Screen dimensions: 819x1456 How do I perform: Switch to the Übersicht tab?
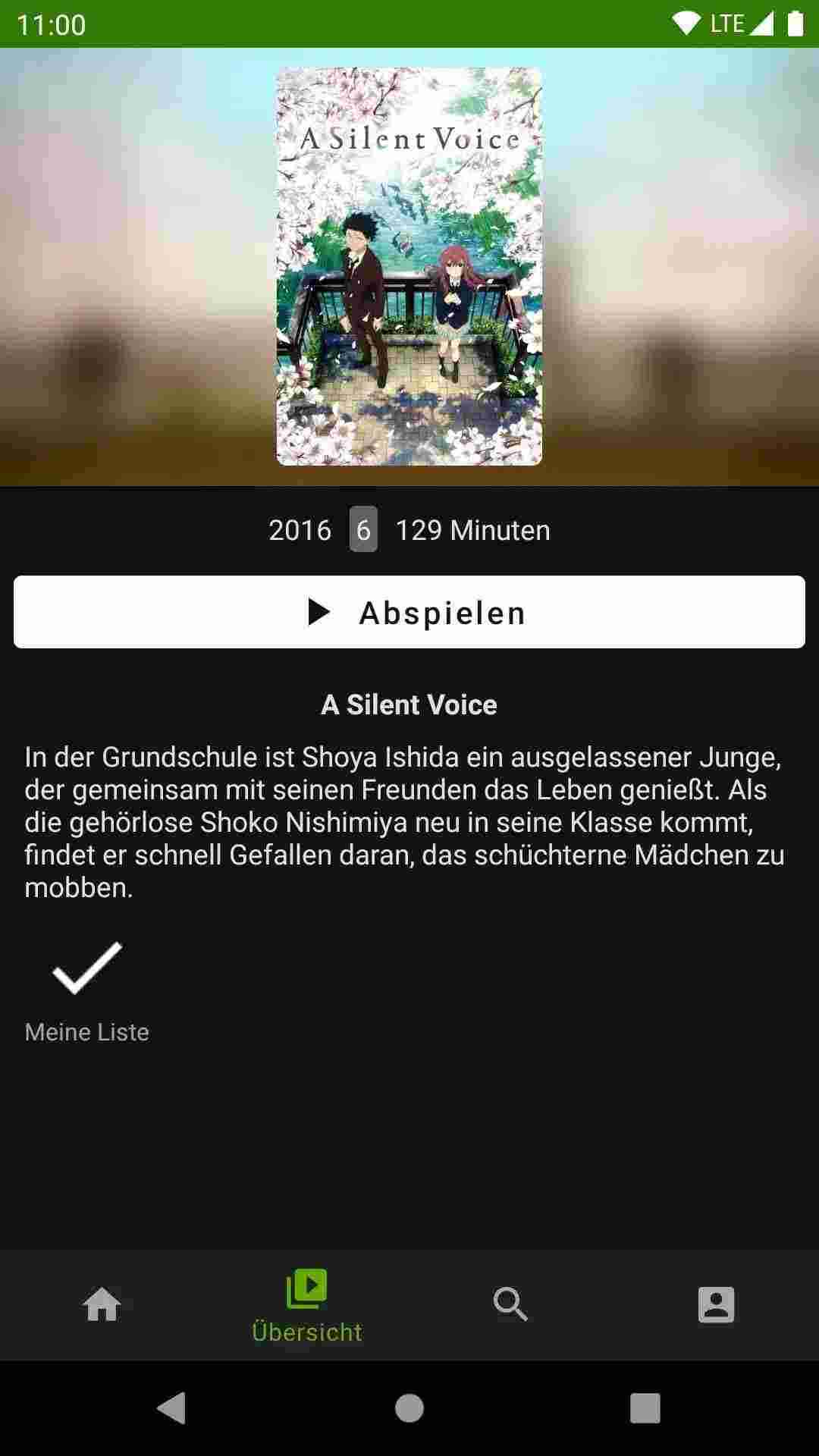click(x=307, y=1305)
